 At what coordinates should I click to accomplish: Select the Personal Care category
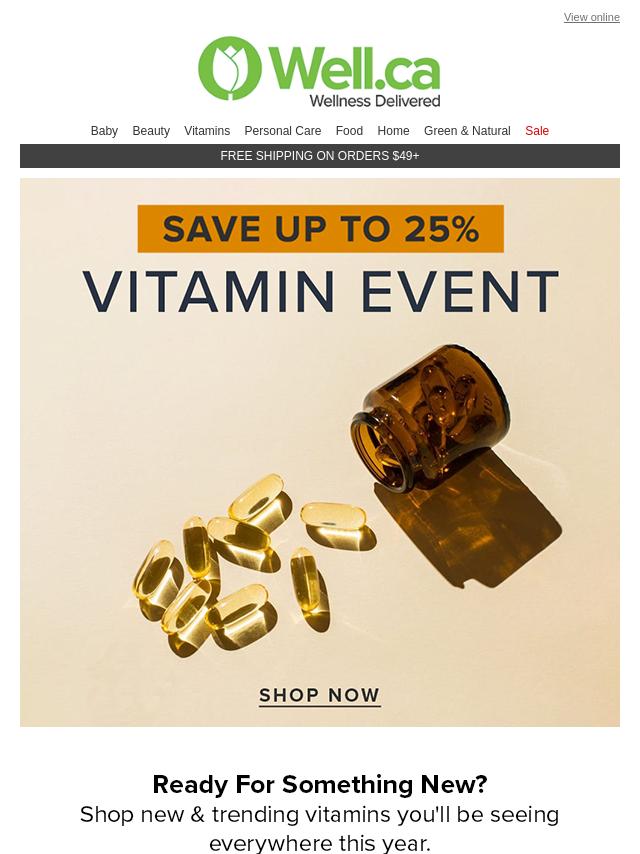click(x=283, y=131)
